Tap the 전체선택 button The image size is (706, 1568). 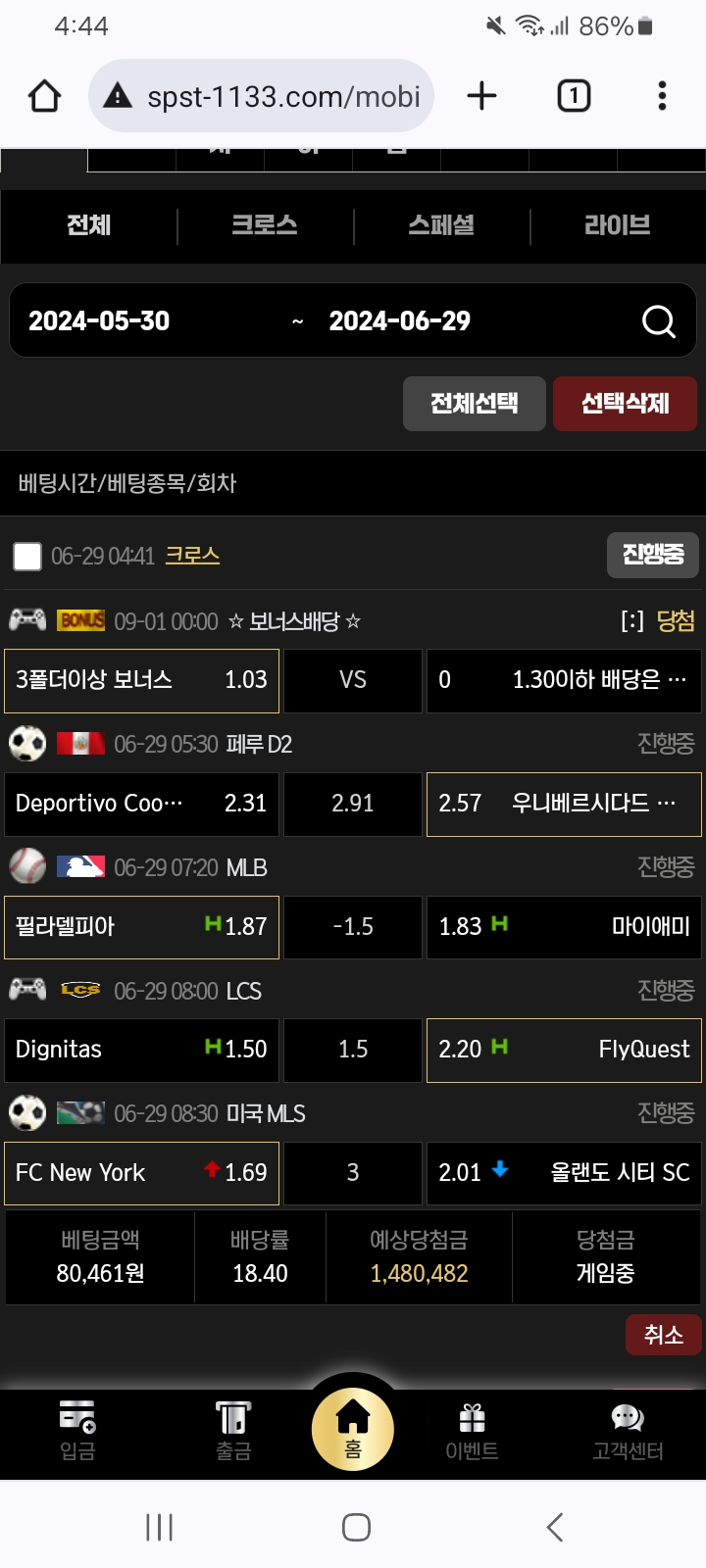click(x=475, y=404)
